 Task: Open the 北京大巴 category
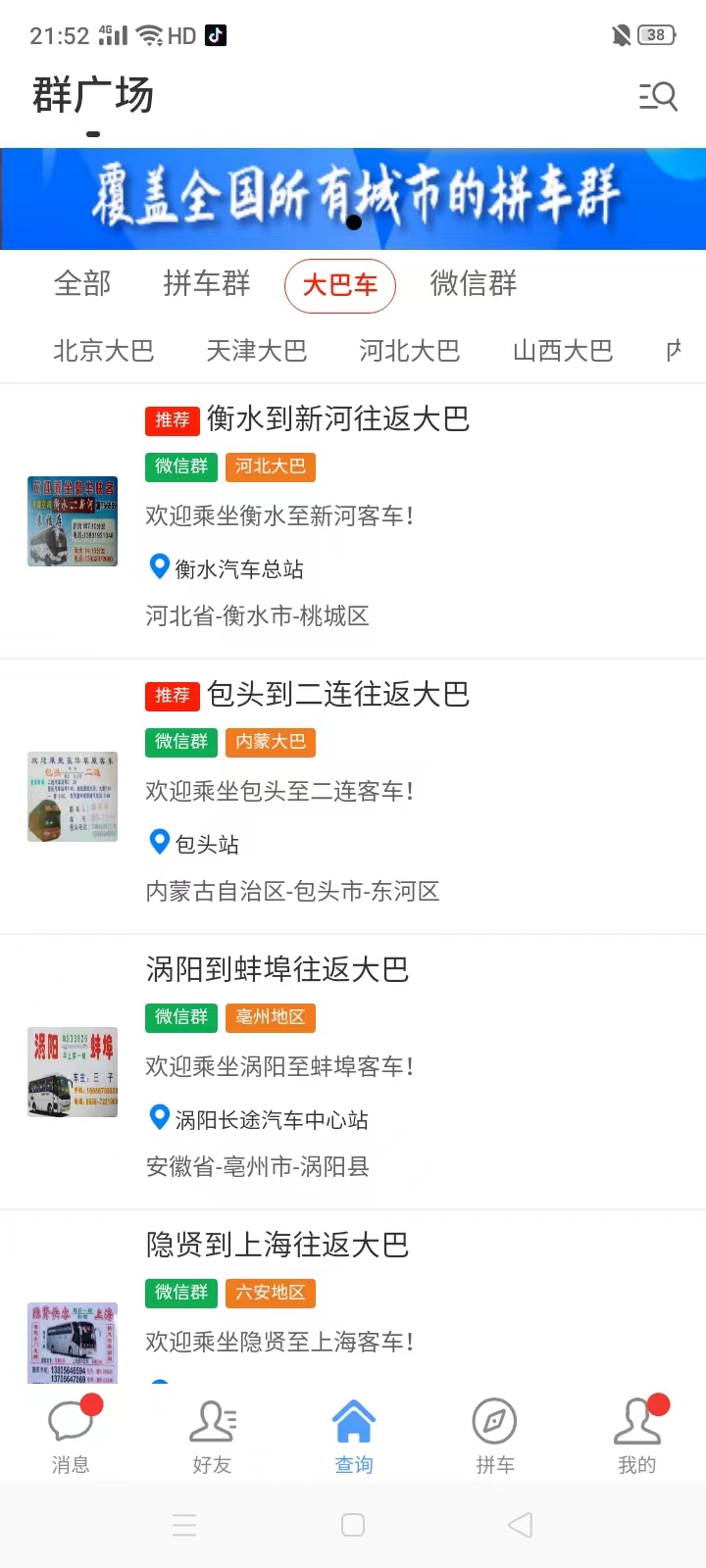104,351
